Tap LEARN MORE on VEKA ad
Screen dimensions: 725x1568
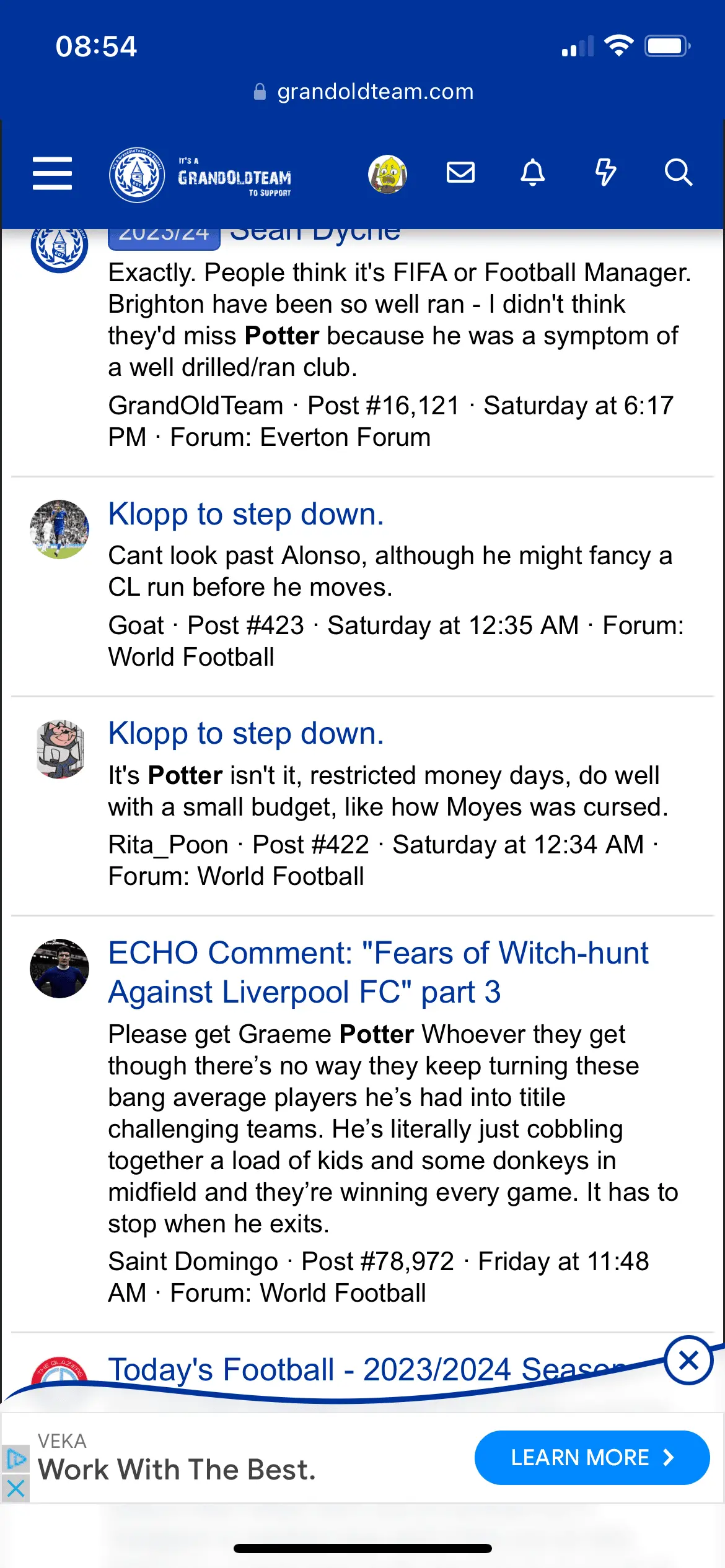pos(591,1457)
